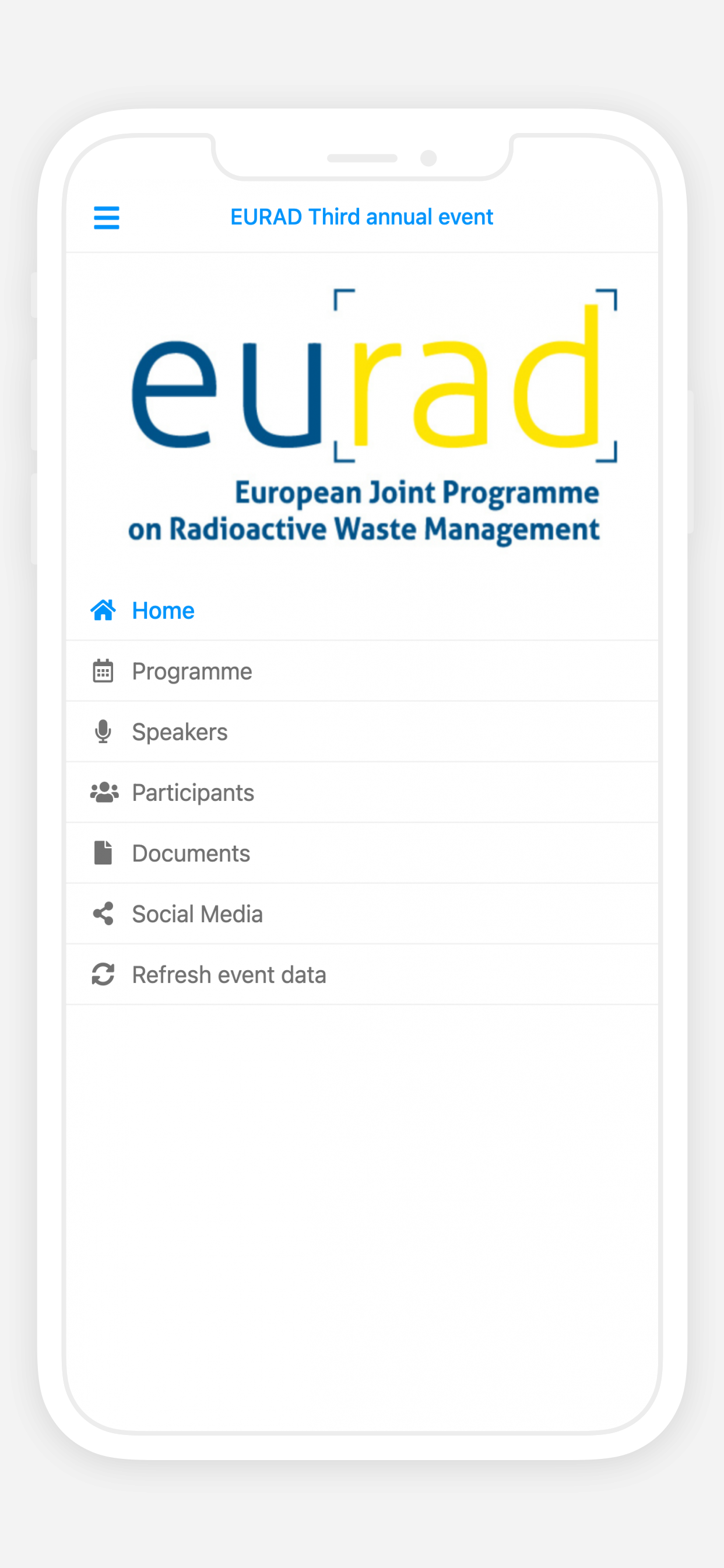
Task: Tap Refresh event data
Action: click(362, 975)
